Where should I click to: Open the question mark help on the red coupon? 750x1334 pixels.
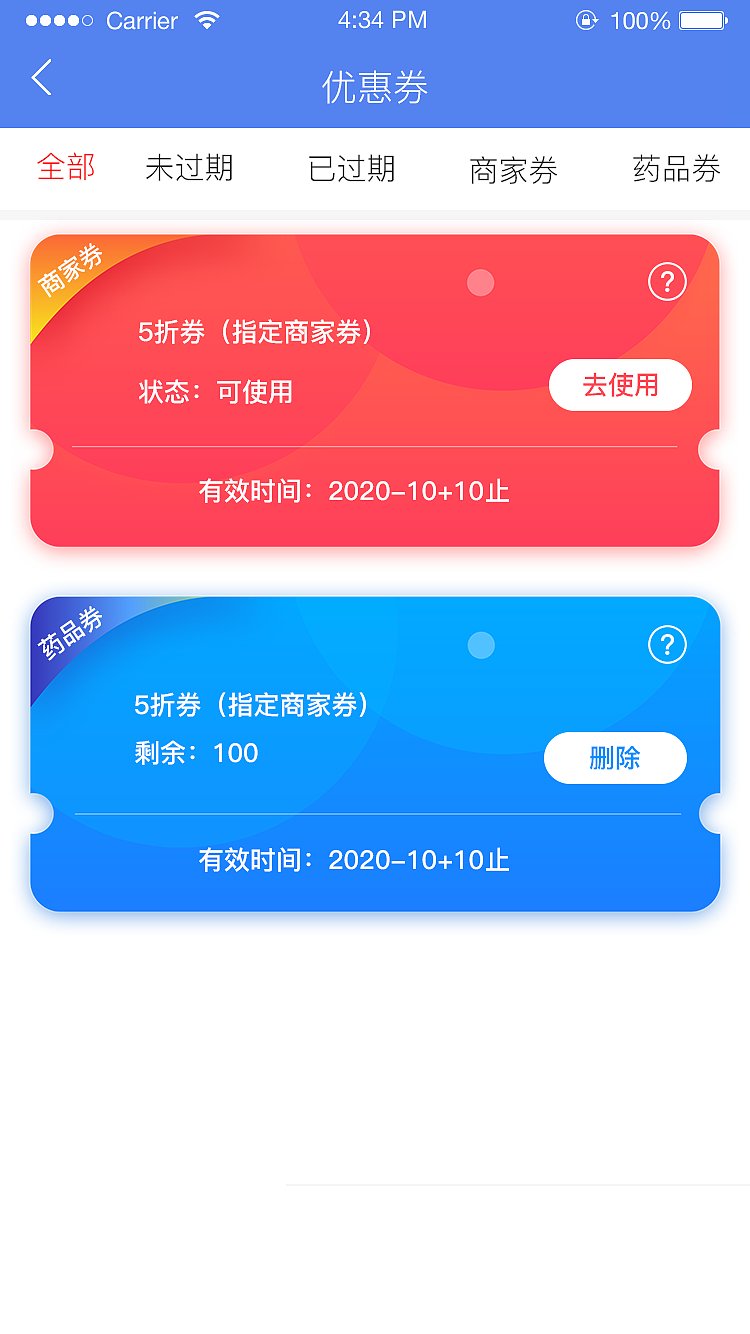pyautogui.click(x=666, y=282)
